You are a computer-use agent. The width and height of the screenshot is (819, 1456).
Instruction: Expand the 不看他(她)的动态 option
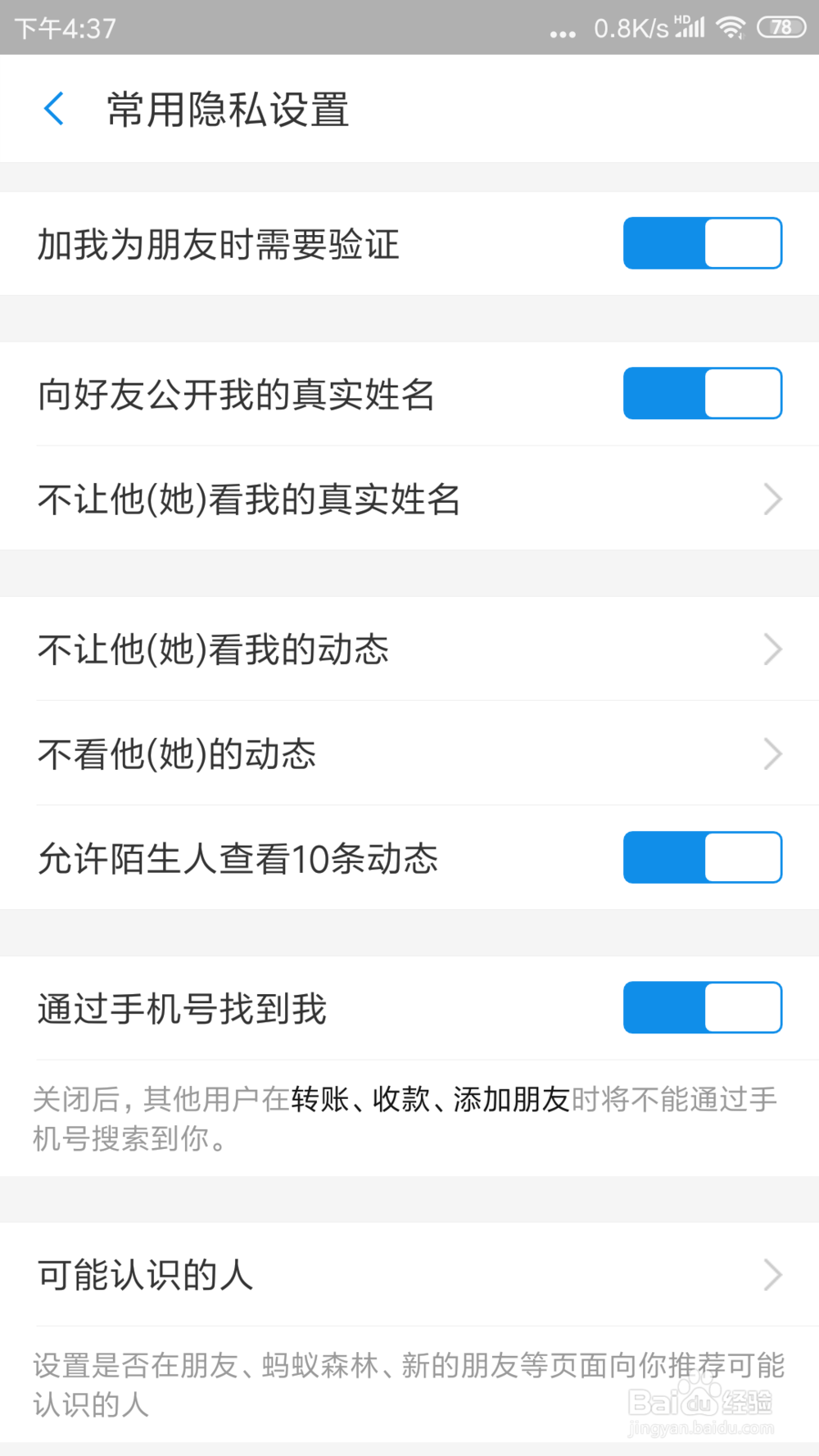(x=409, y=753)
